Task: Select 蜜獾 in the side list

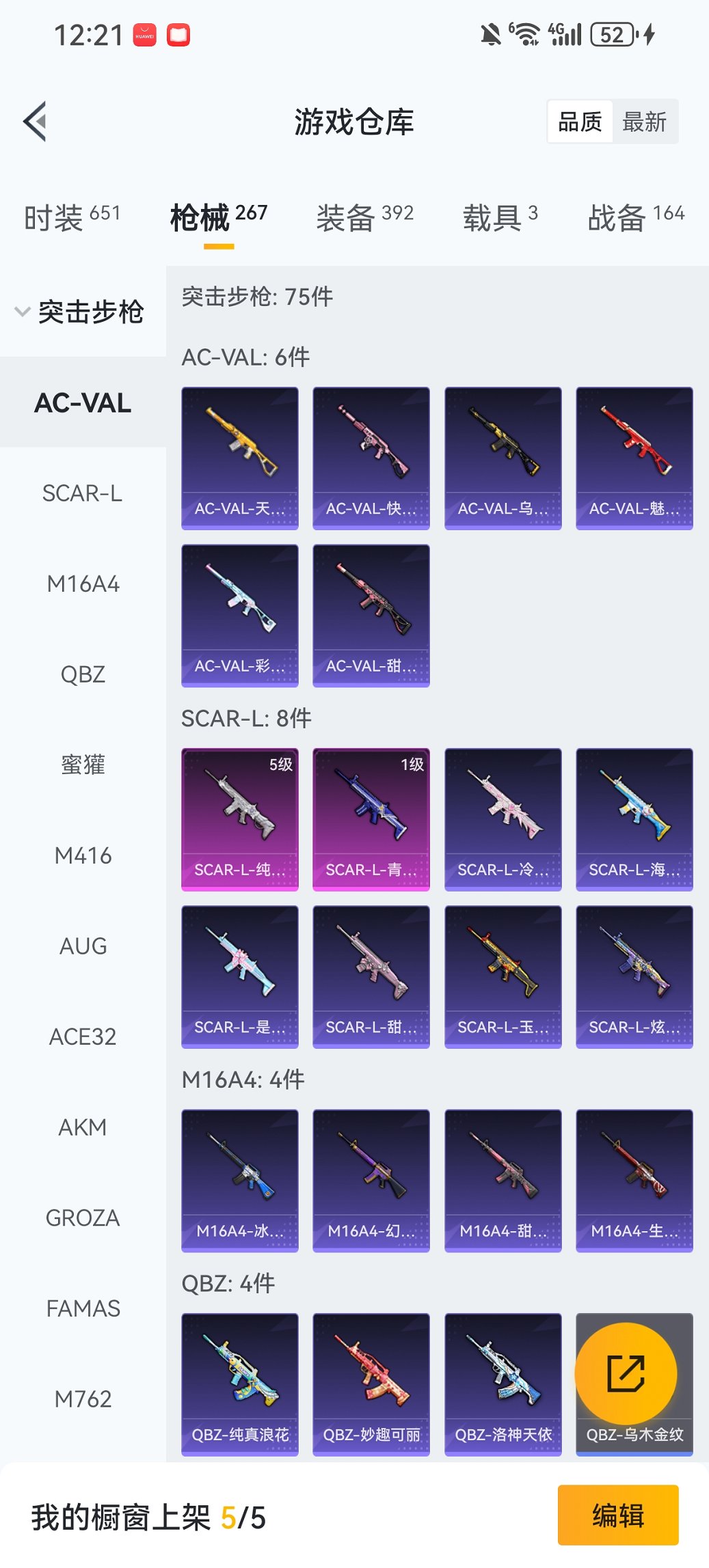Action: click(x=83, y=765)
